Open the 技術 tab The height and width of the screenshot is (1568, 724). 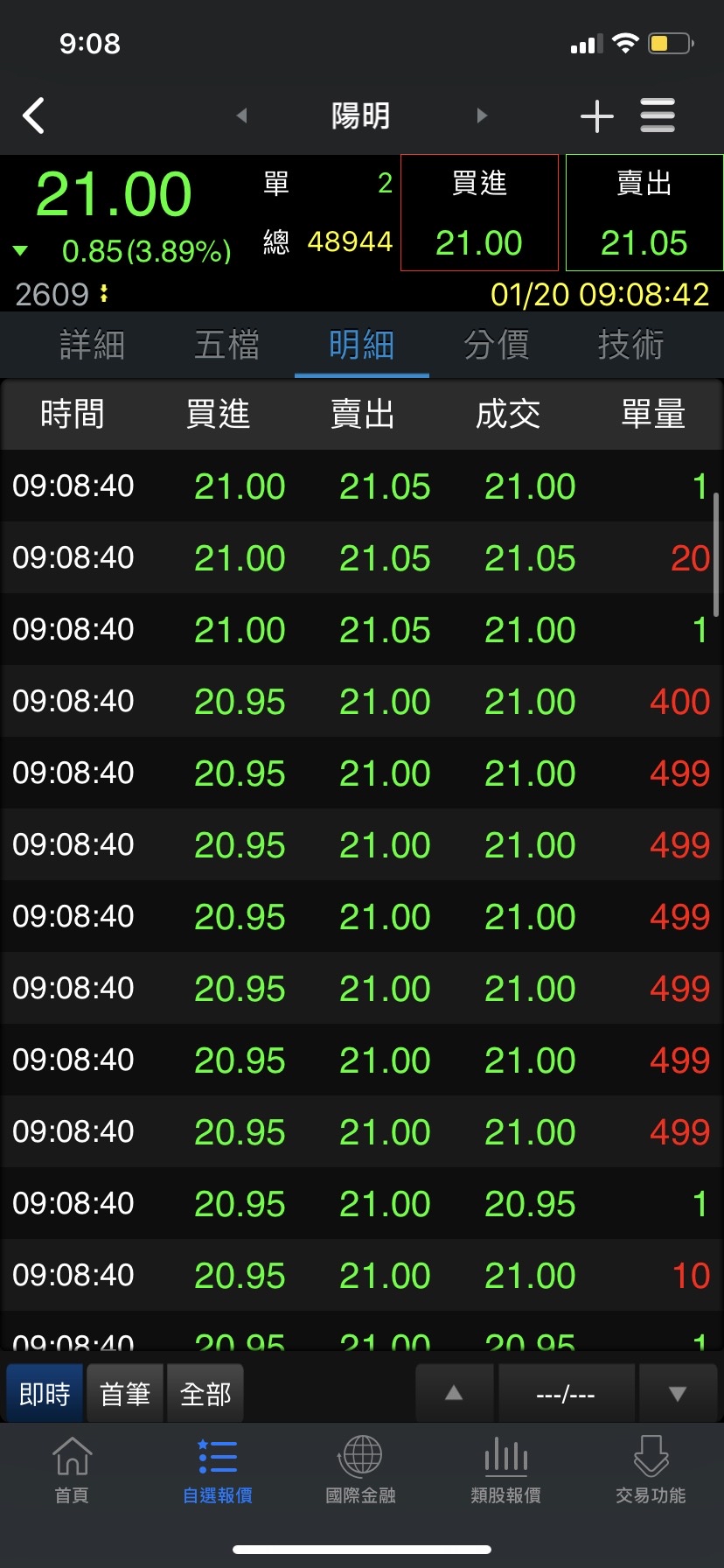tap(630, 345)
